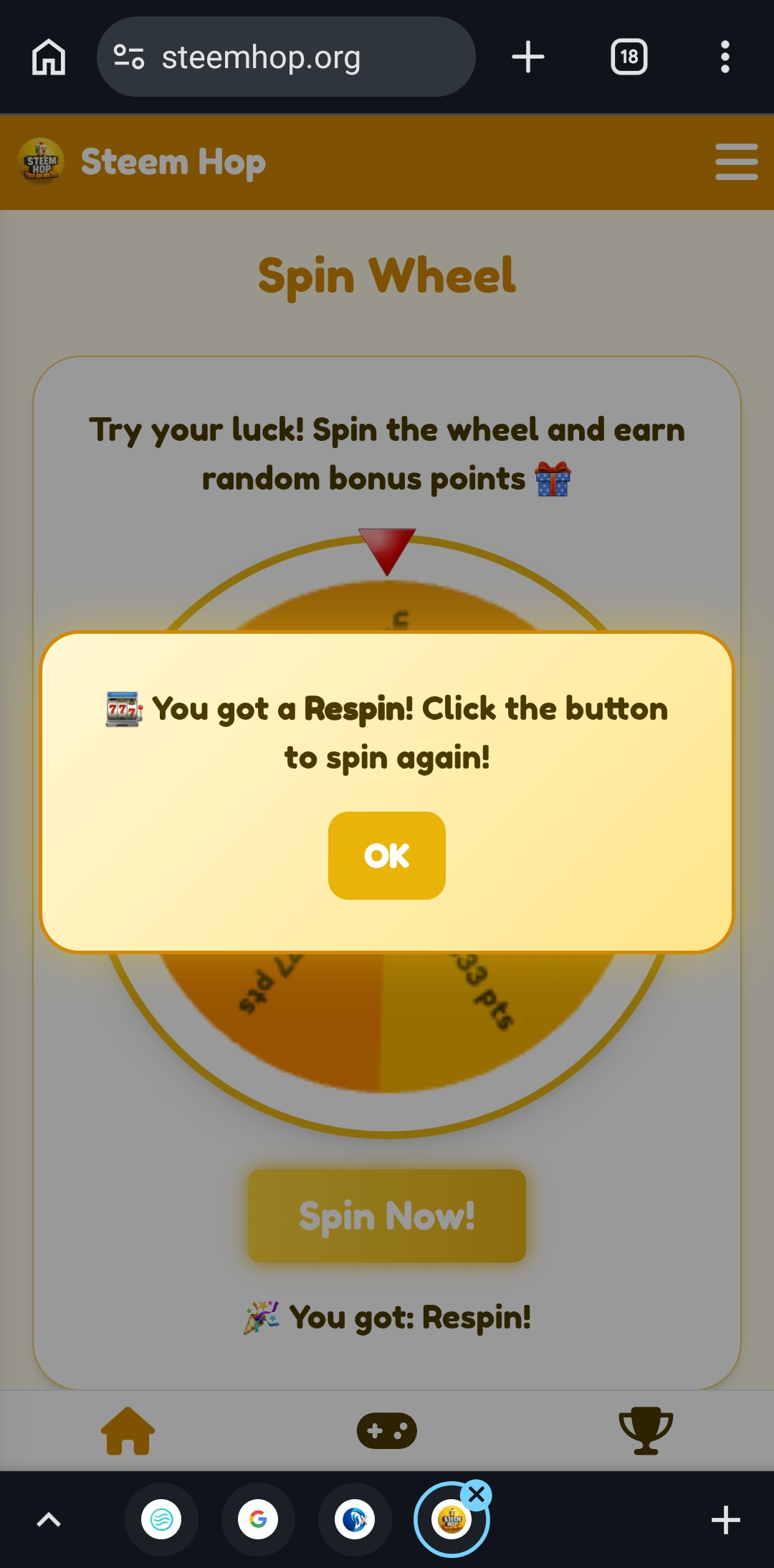Open a new browser tab

528,57
